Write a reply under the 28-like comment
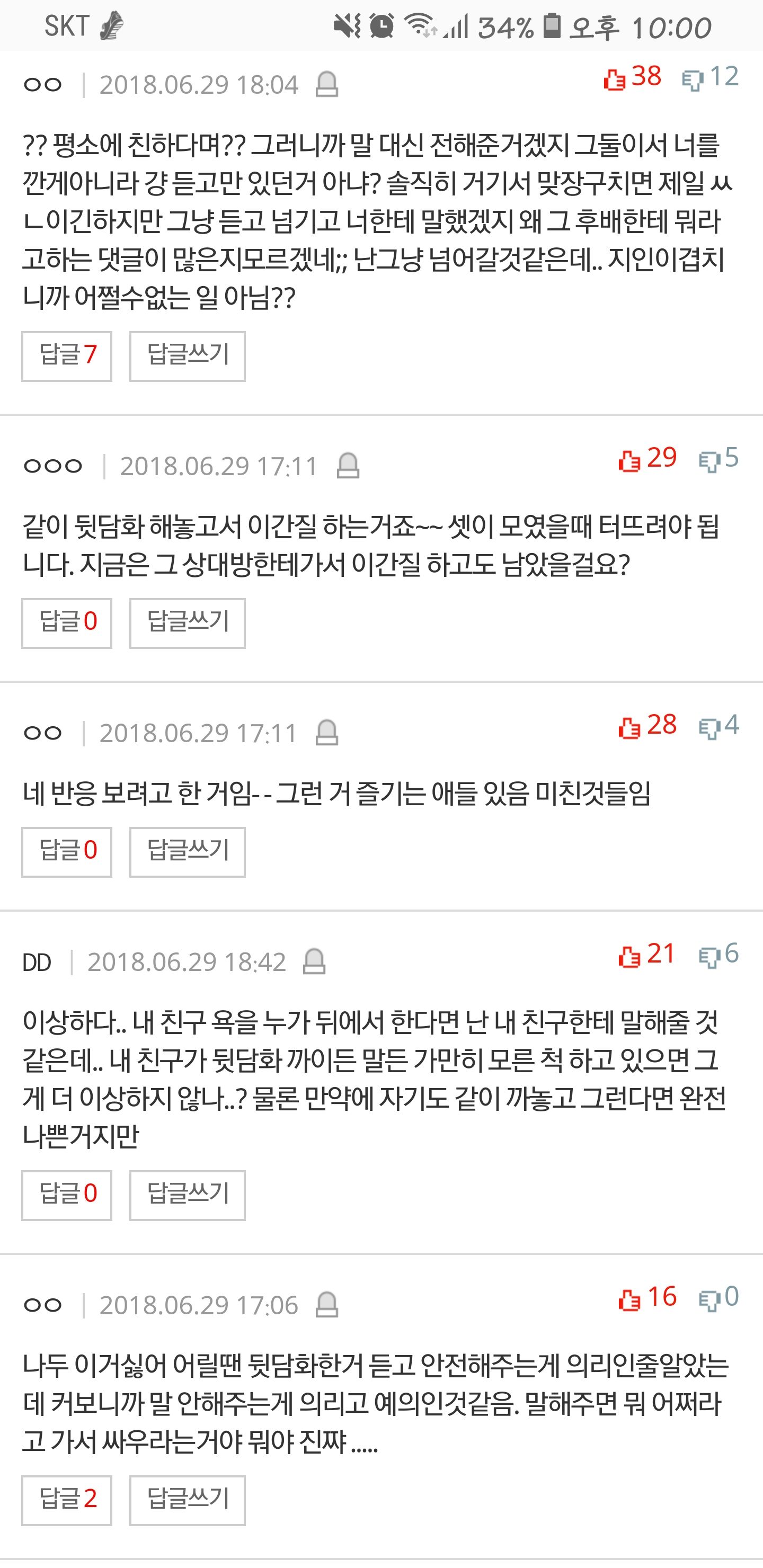763x1568 pixels. (x=187, y=852)
